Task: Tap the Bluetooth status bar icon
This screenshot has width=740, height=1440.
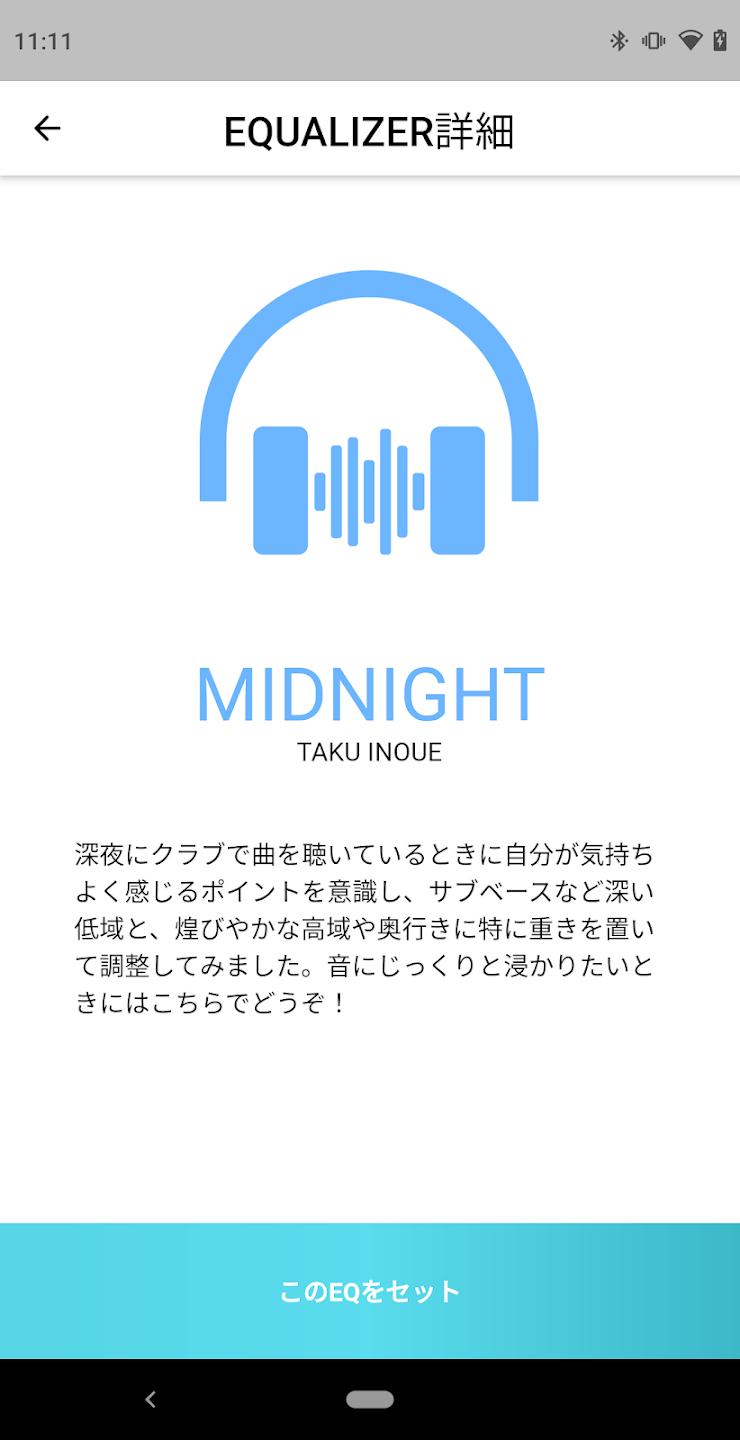Action: [618, 39]
